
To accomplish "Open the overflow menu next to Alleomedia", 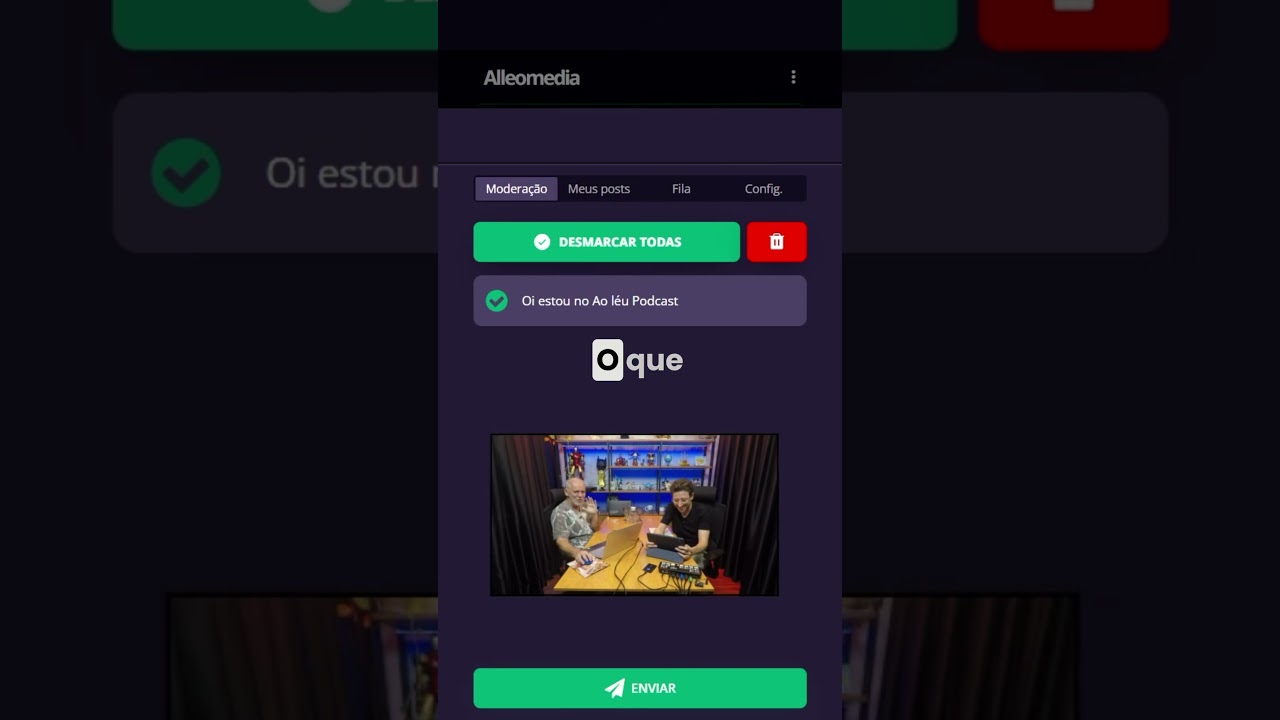I will pyautogui.click(x=793, y=77).
